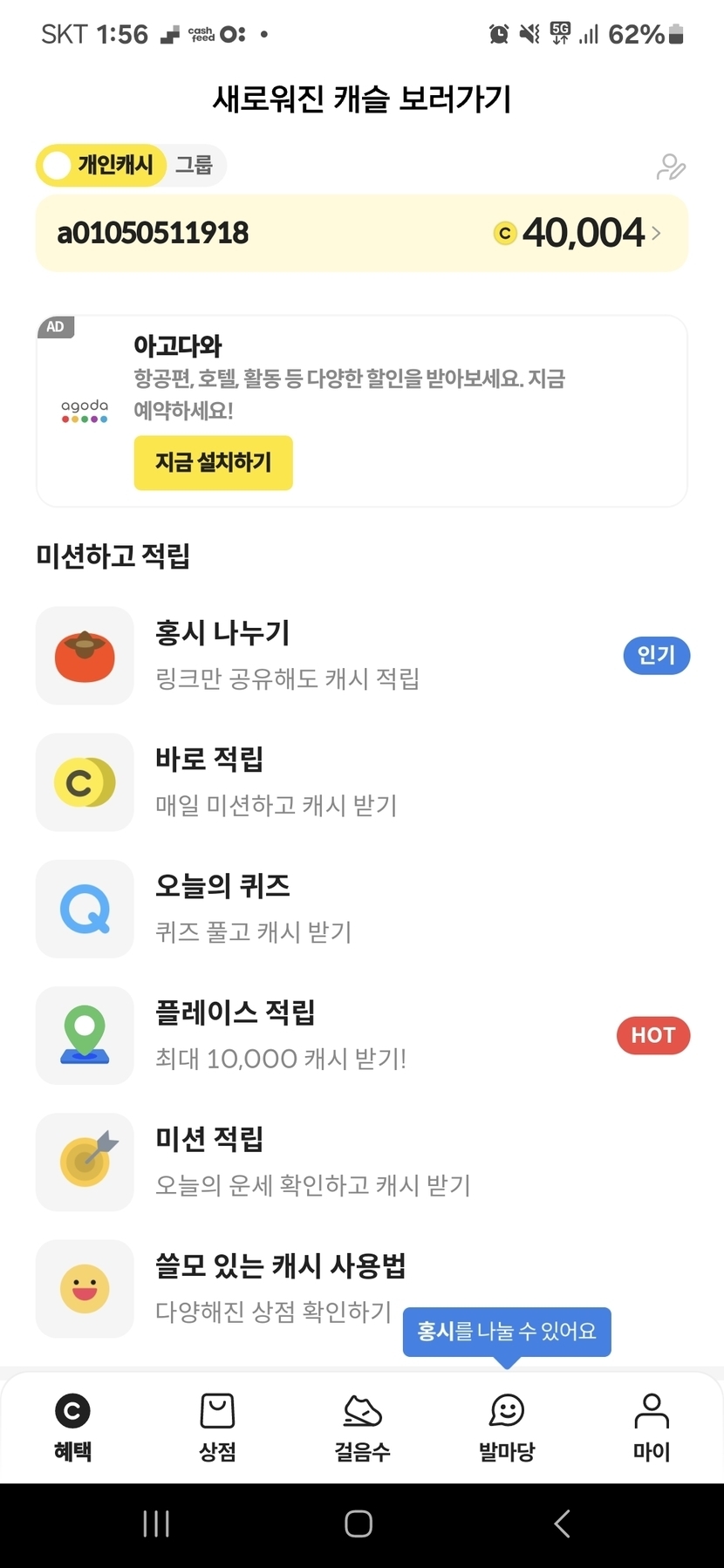The height and width of the screenshot is (1568, 724).
Task: Tap 지금 설치하기 on the Agoda ad
Action: [x=213, y=462]
